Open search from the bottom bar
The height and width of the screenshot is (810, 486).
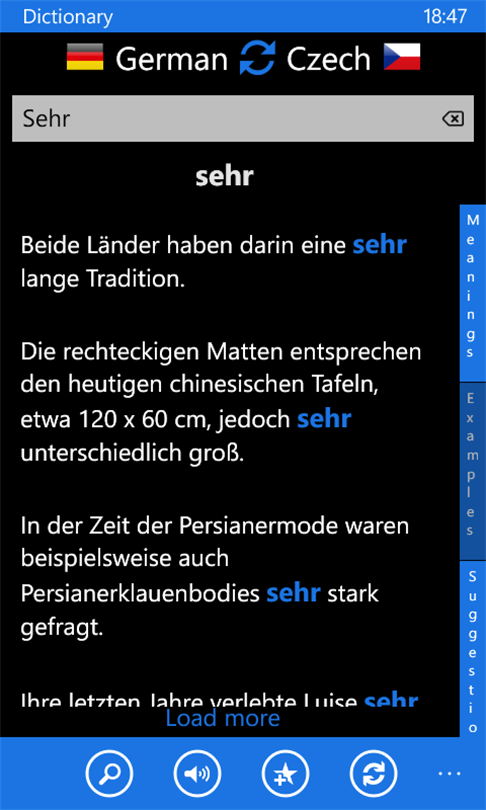point(109,774)
